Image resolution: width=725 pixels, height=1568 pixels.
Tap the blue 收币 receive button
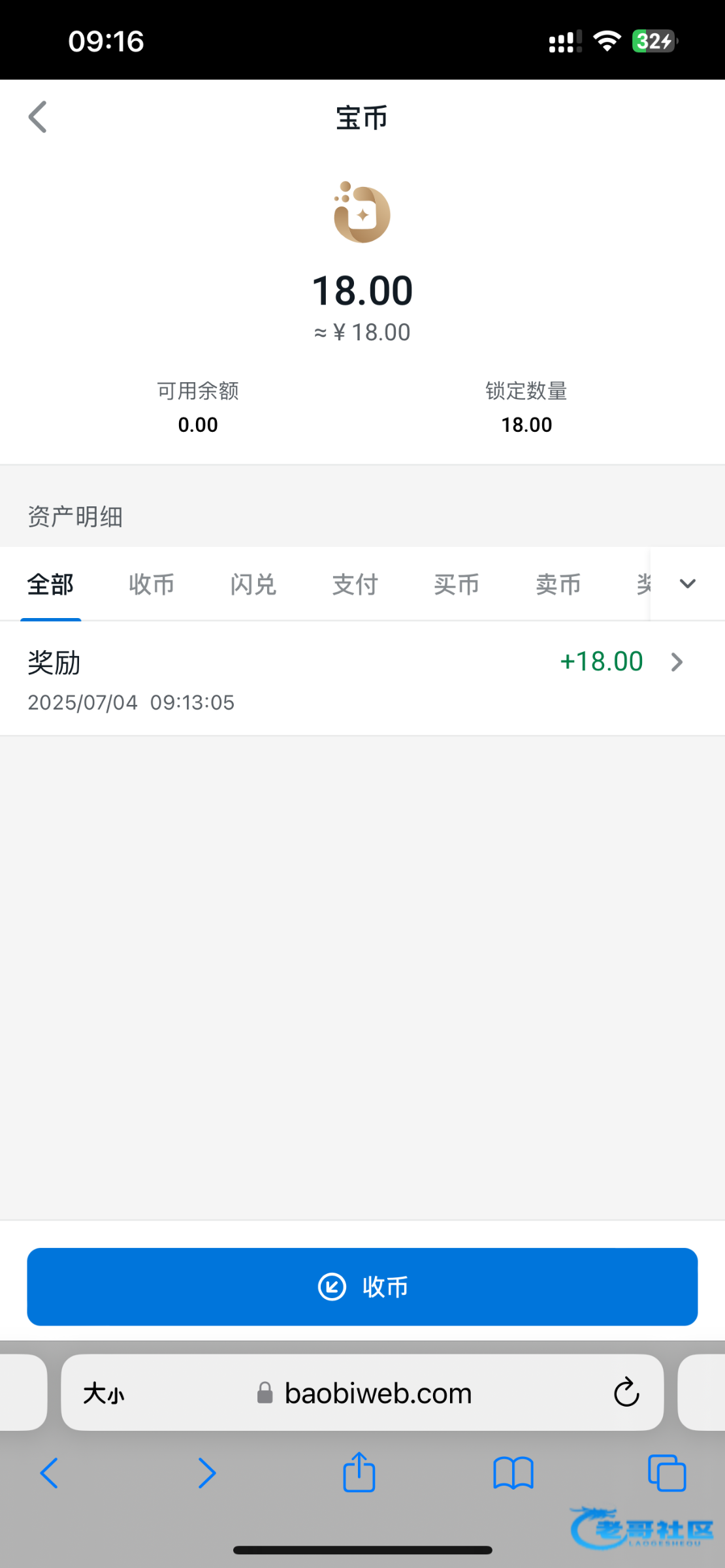pyautogui.click(x=362, y=1286)
